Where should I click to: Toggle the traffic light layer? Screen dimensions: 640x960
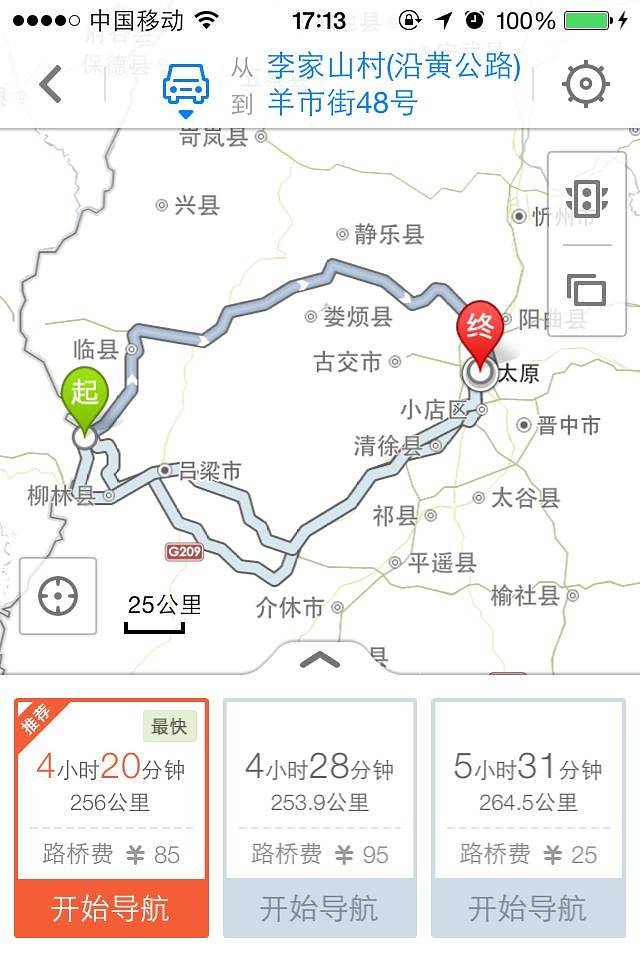[587, 198]
